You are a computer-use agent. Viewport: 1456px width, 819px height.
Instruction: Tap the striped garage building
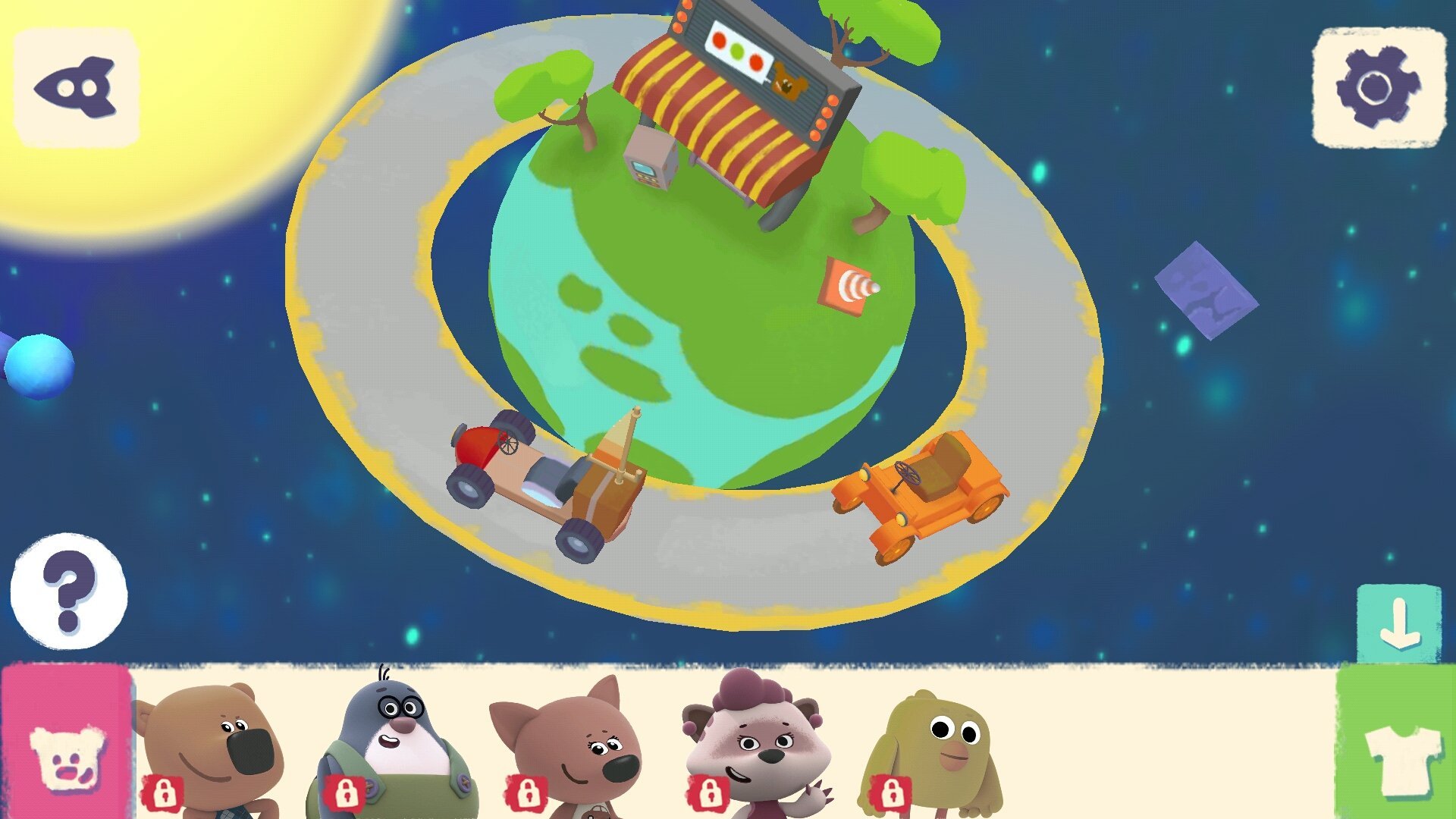[x=728, y=114]
